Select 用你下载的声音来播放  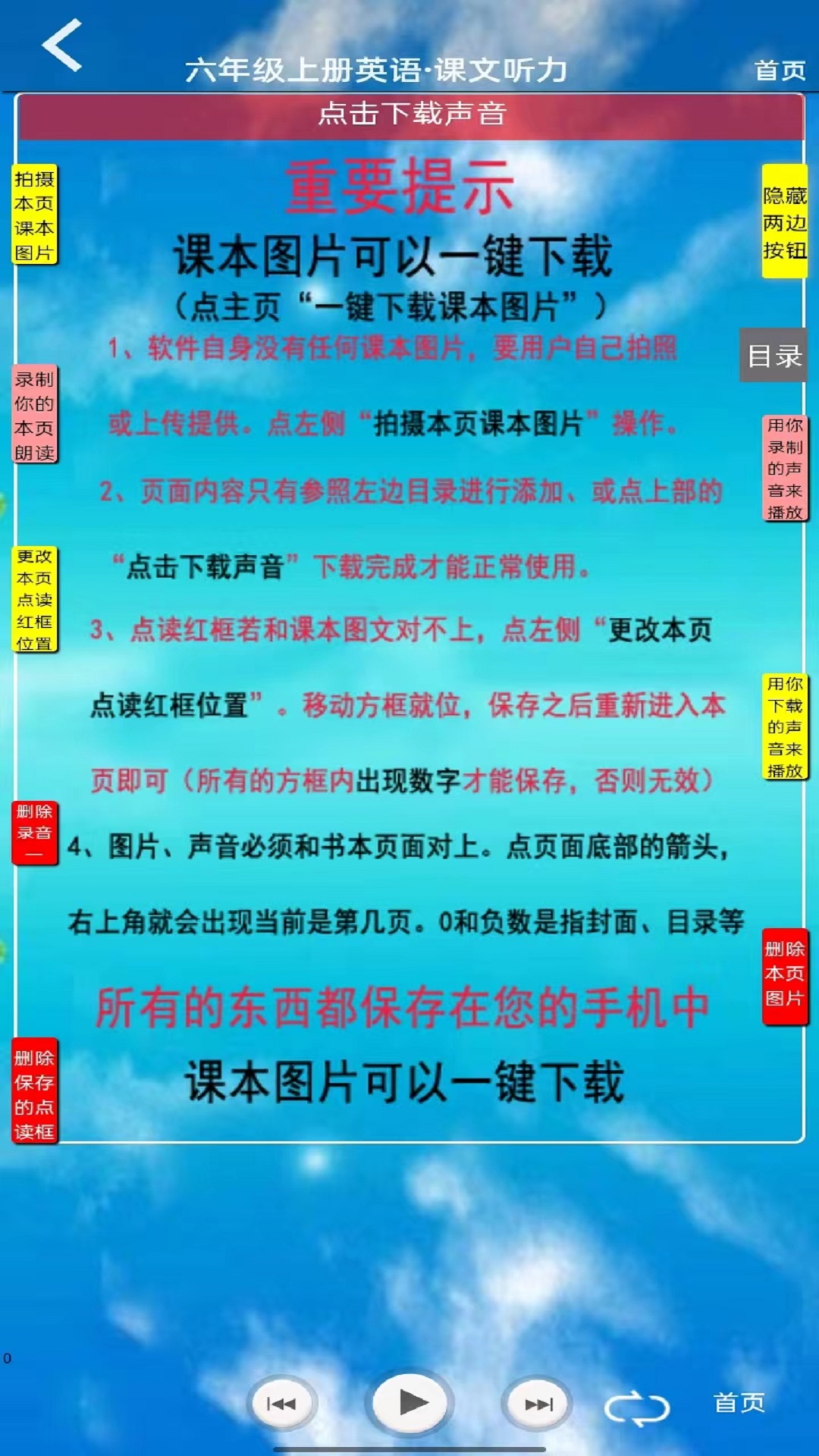pyautogui.click(x=785, y=727)
